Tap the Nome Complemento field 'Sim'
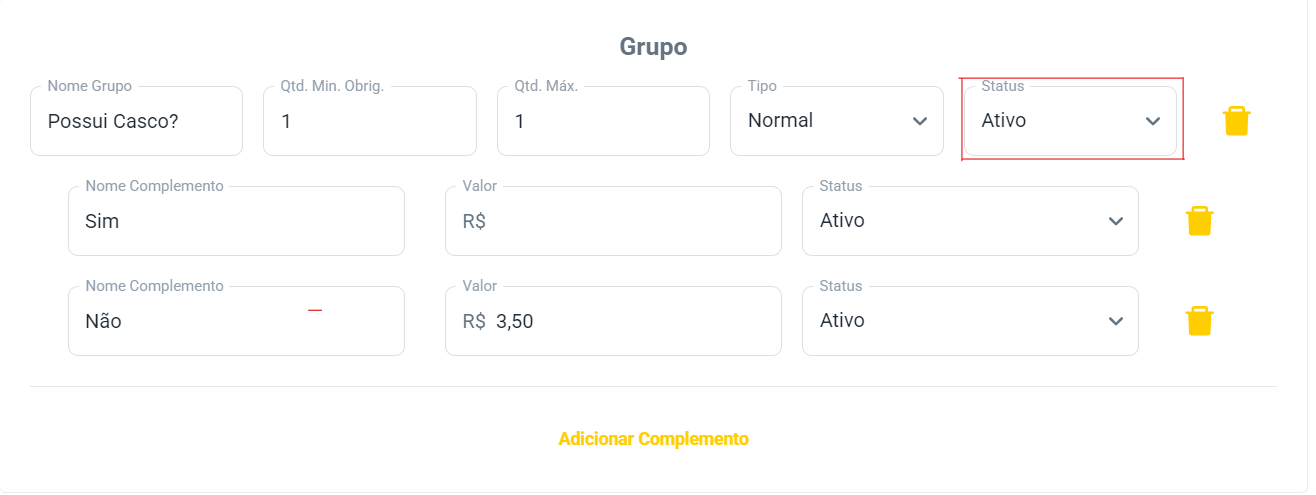Viewport: 1316px width, 495px height. pos(236,221)
